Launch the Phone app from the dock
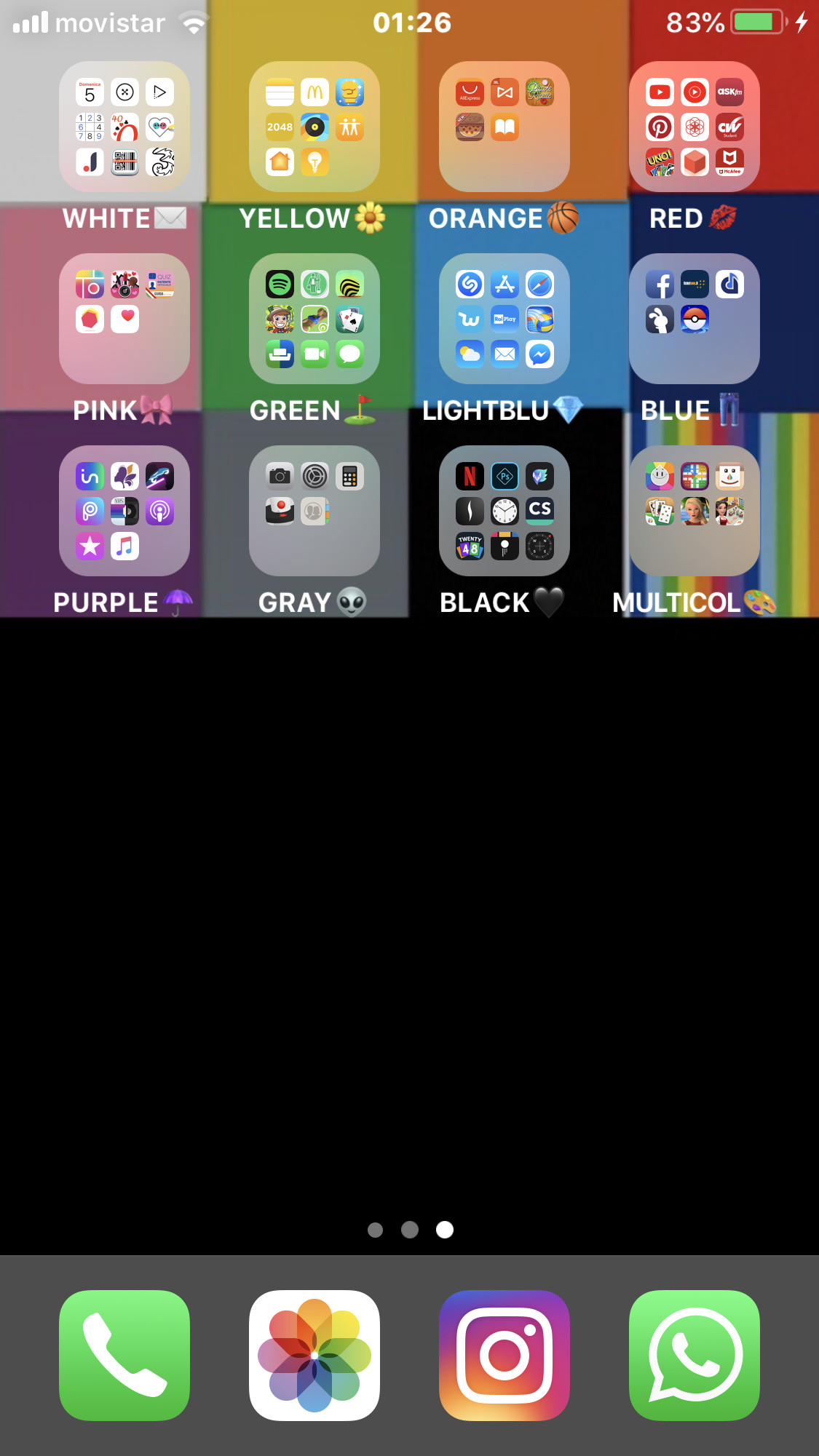The image size is (819, 1456). click(x=124, y=1355)
